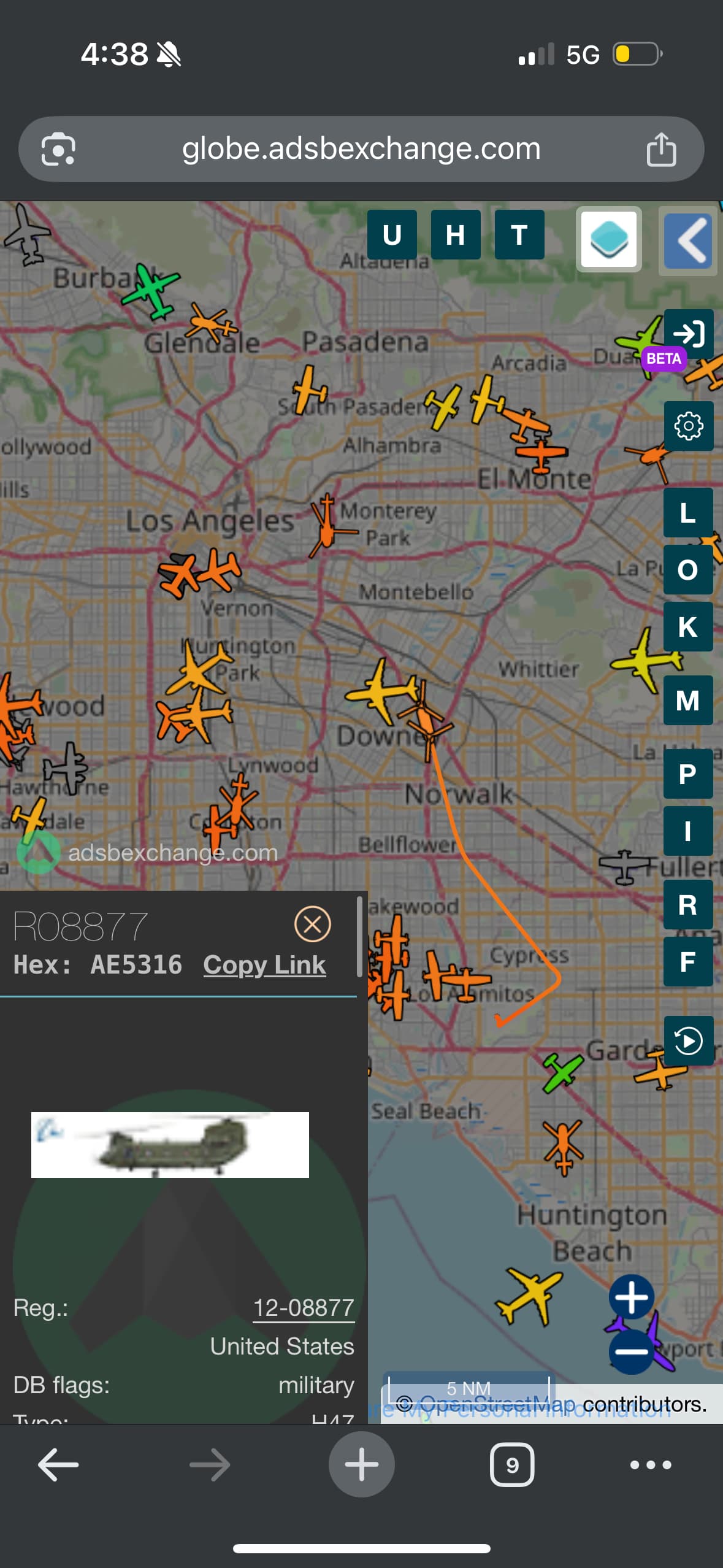
Task: Open registration link 12-08877
Action: pos(304,1307)
